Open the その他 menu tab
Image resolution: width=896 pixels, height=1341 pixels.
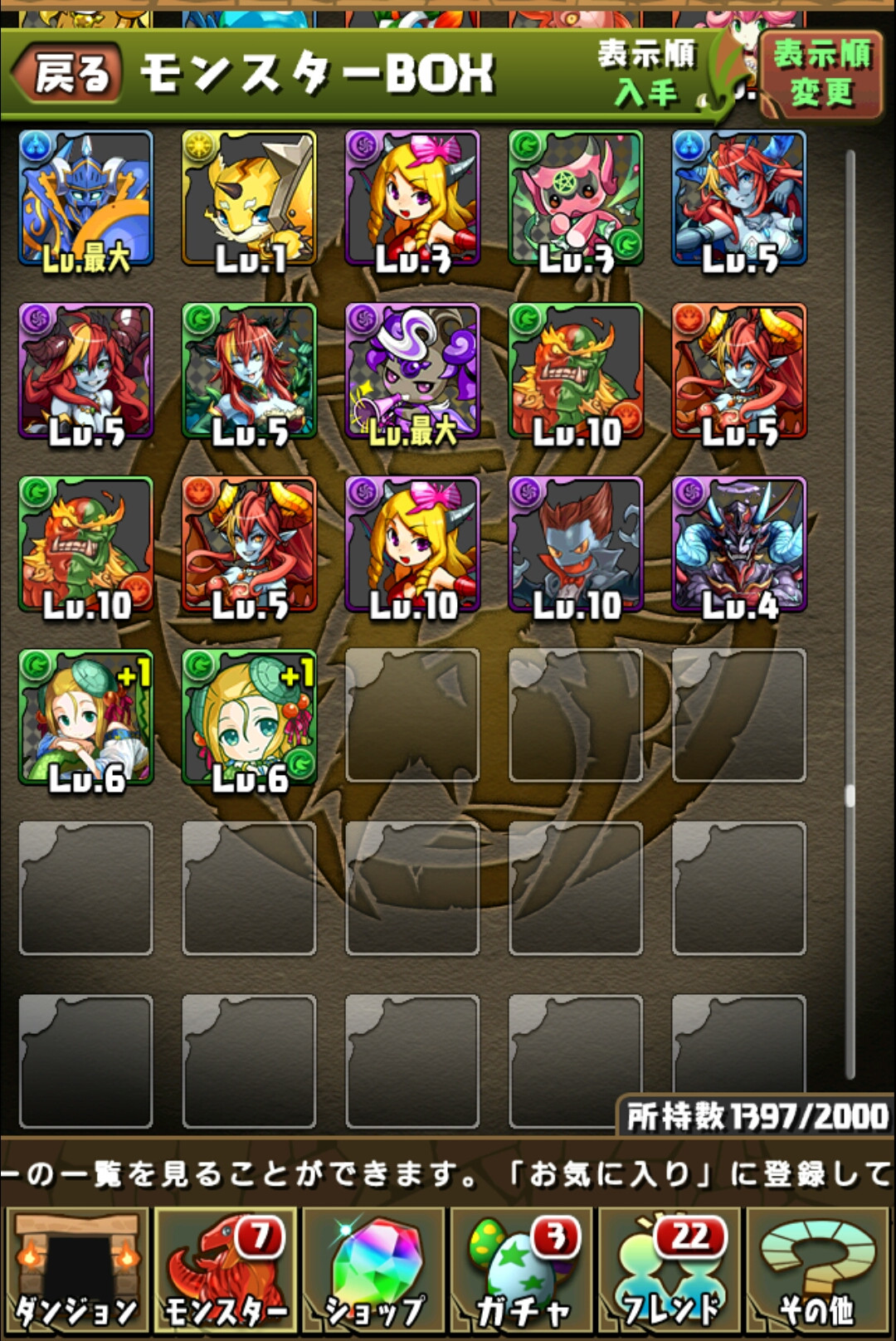click(818, 1271)
